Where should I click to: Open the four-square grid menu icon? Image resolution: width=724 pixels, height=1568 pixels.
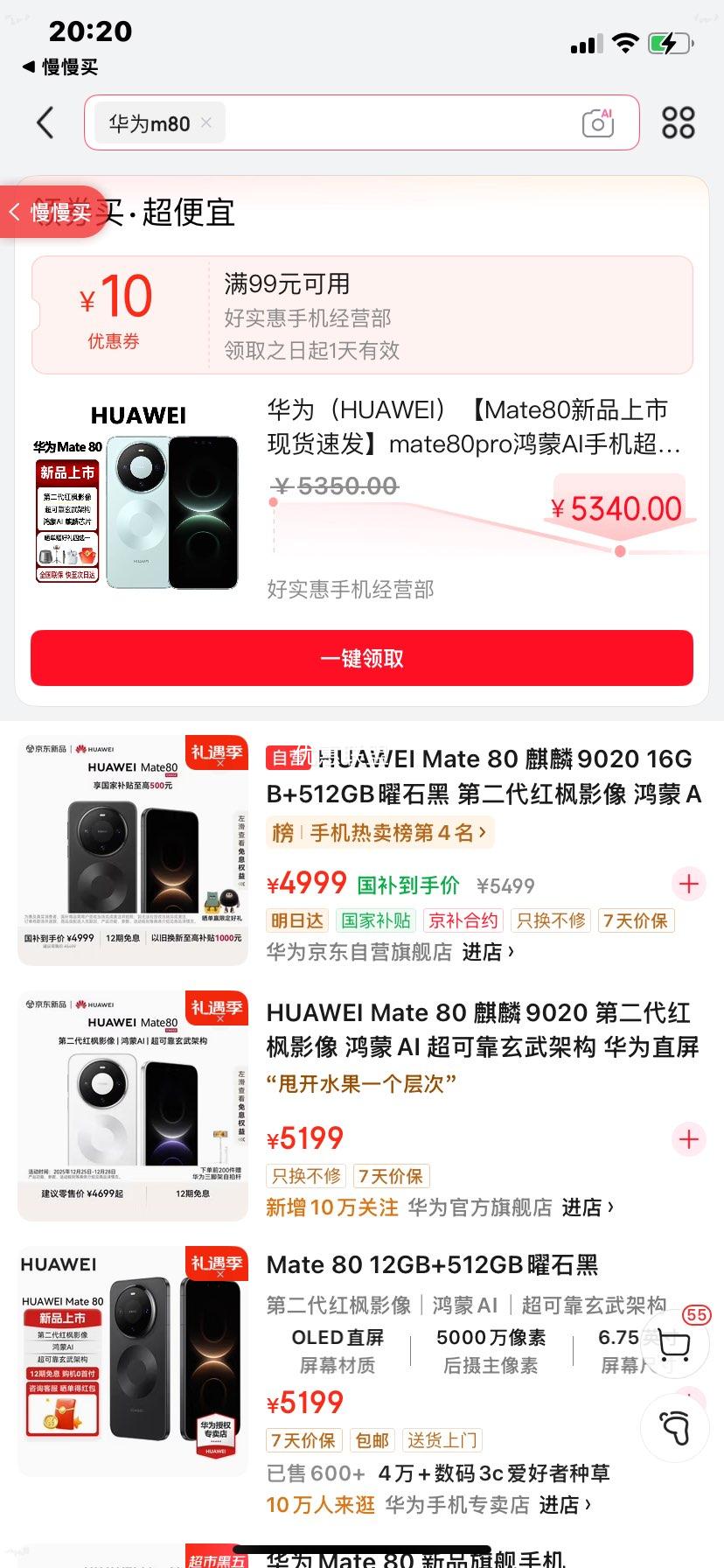click(x=678, y=122)
